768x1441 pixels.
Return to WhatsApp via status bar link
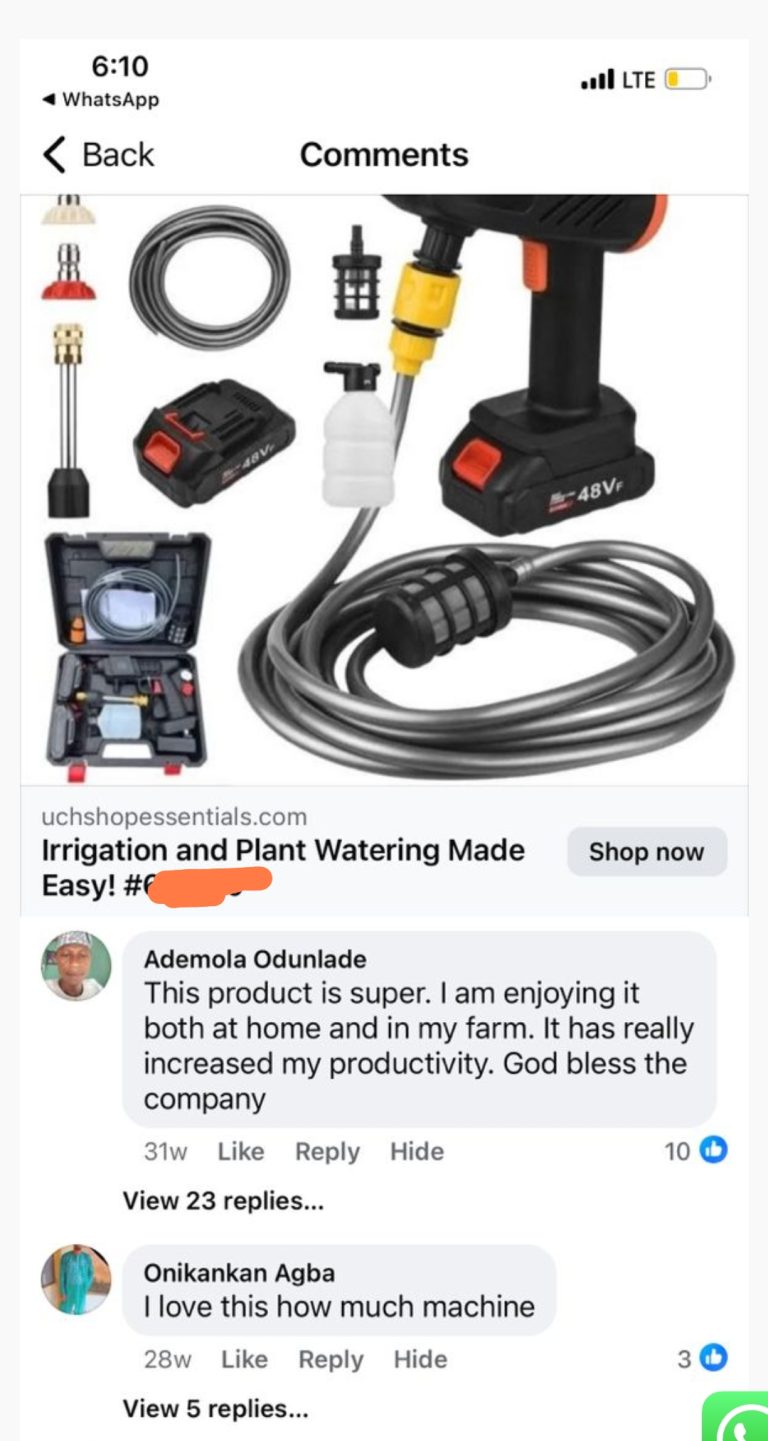(x=100, y=100)
